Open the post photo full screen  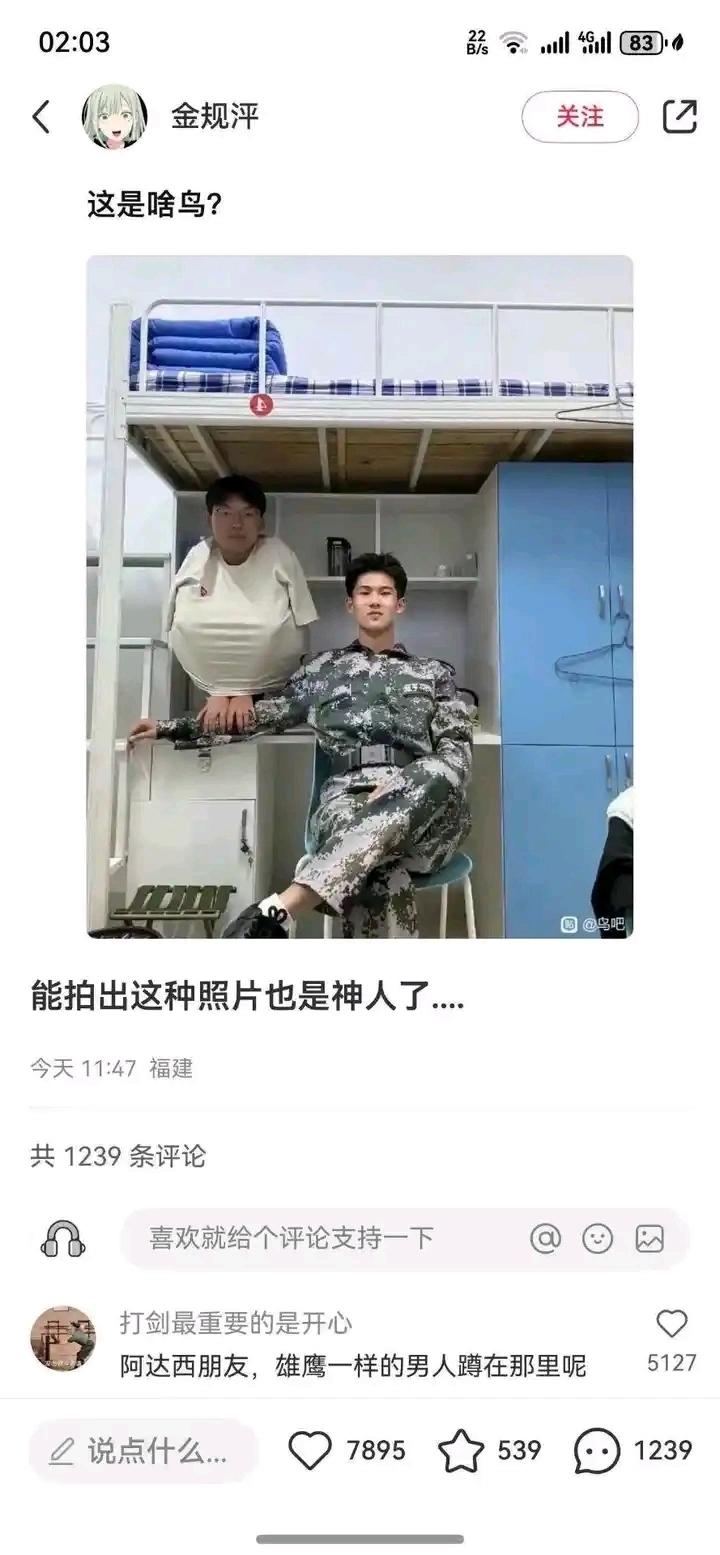click(360, 596)
